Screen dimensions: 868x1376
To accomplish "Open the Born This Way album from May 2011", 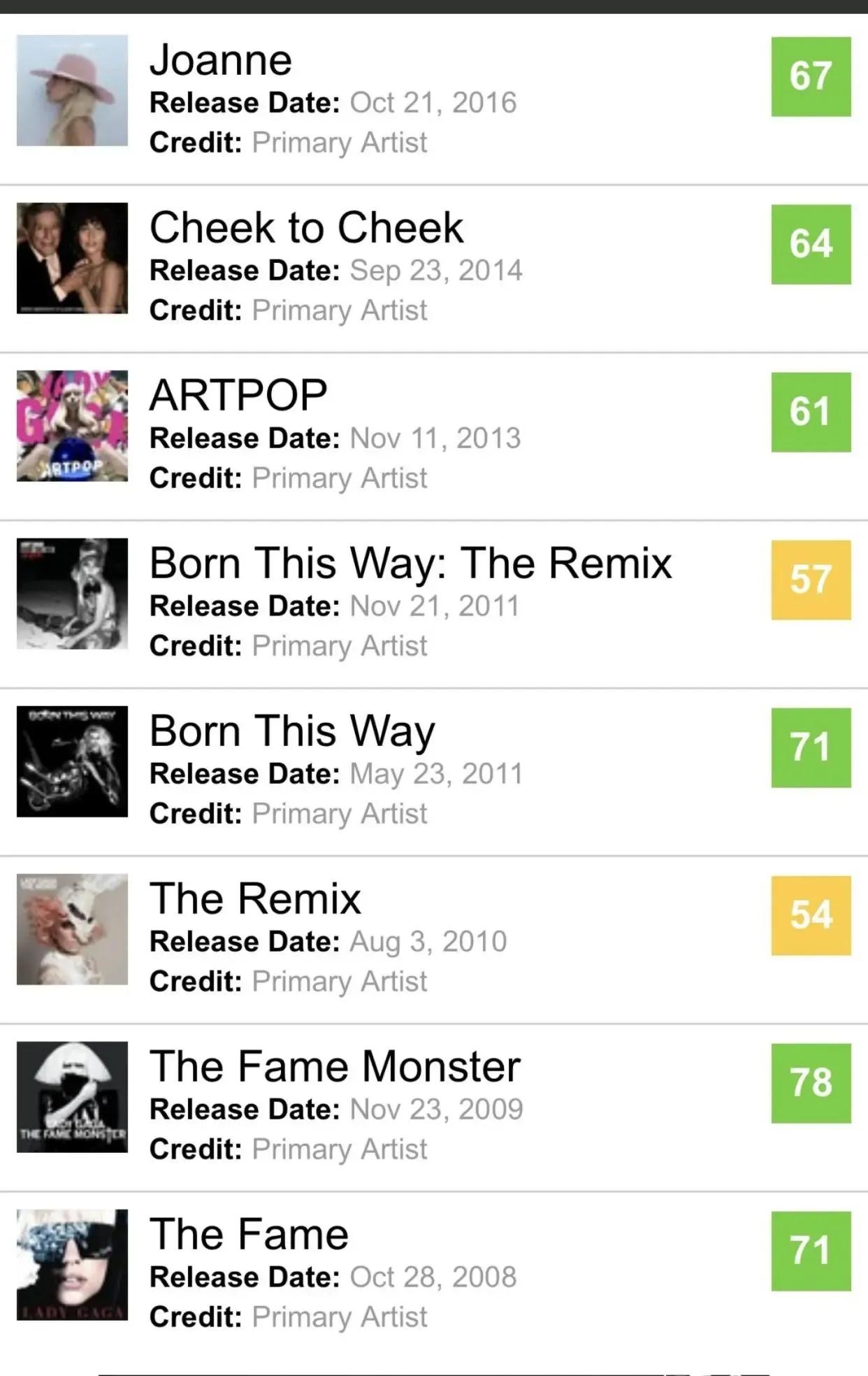I will (292, 731).
